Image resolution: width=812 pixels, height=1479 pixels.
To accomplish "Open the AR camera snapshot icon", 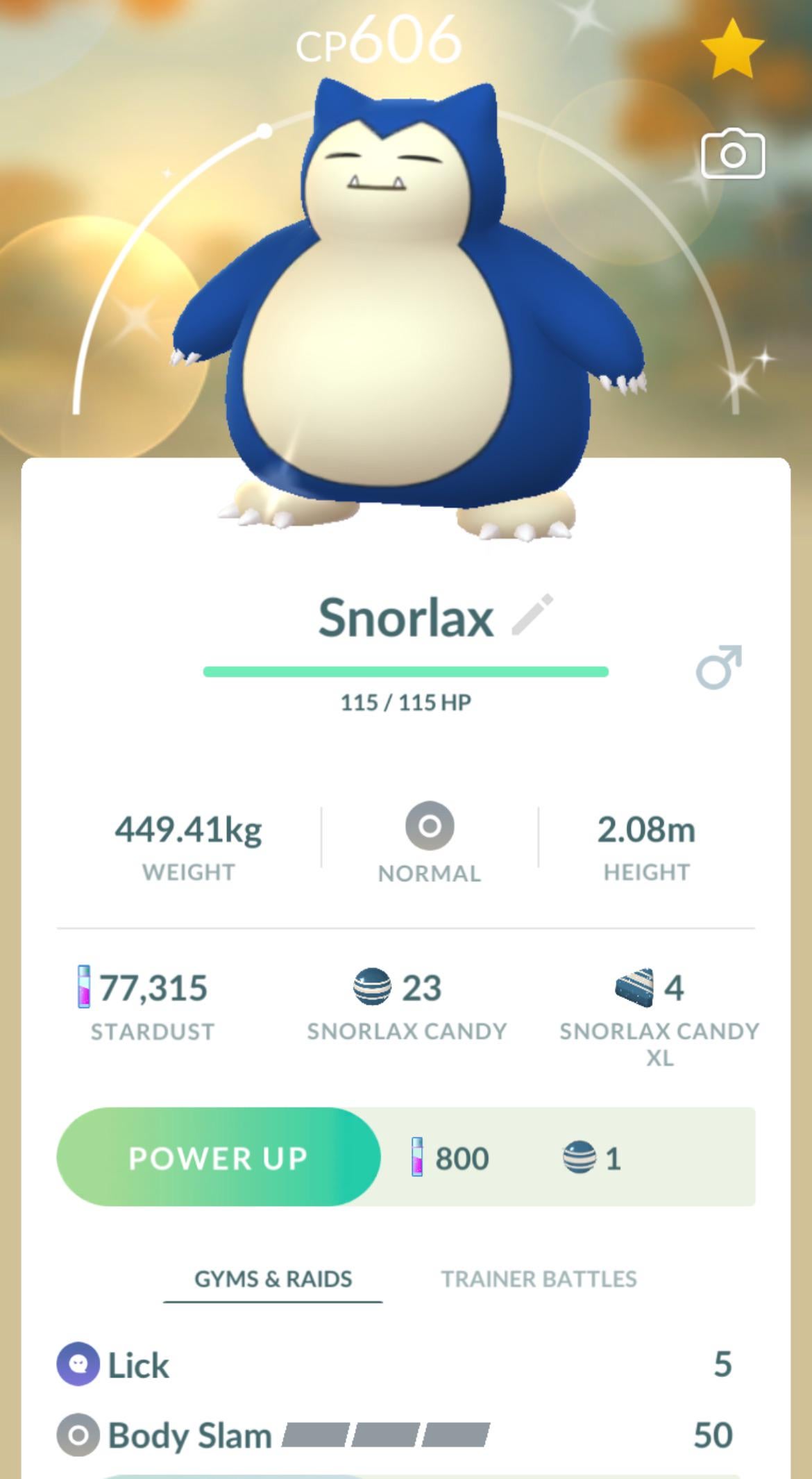I will [732, 153].
